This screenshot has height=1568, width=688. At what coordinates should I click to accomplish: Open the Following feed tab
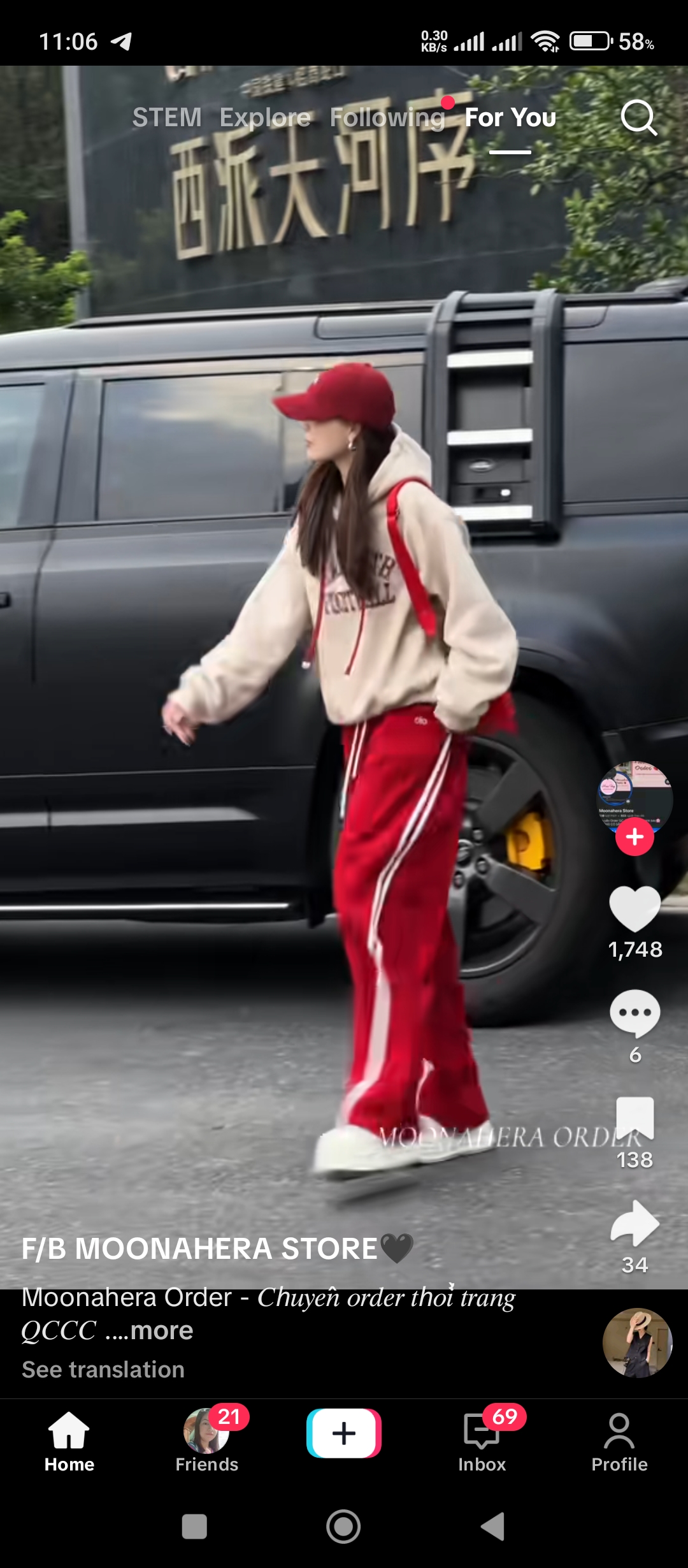(x=387, y=118)
